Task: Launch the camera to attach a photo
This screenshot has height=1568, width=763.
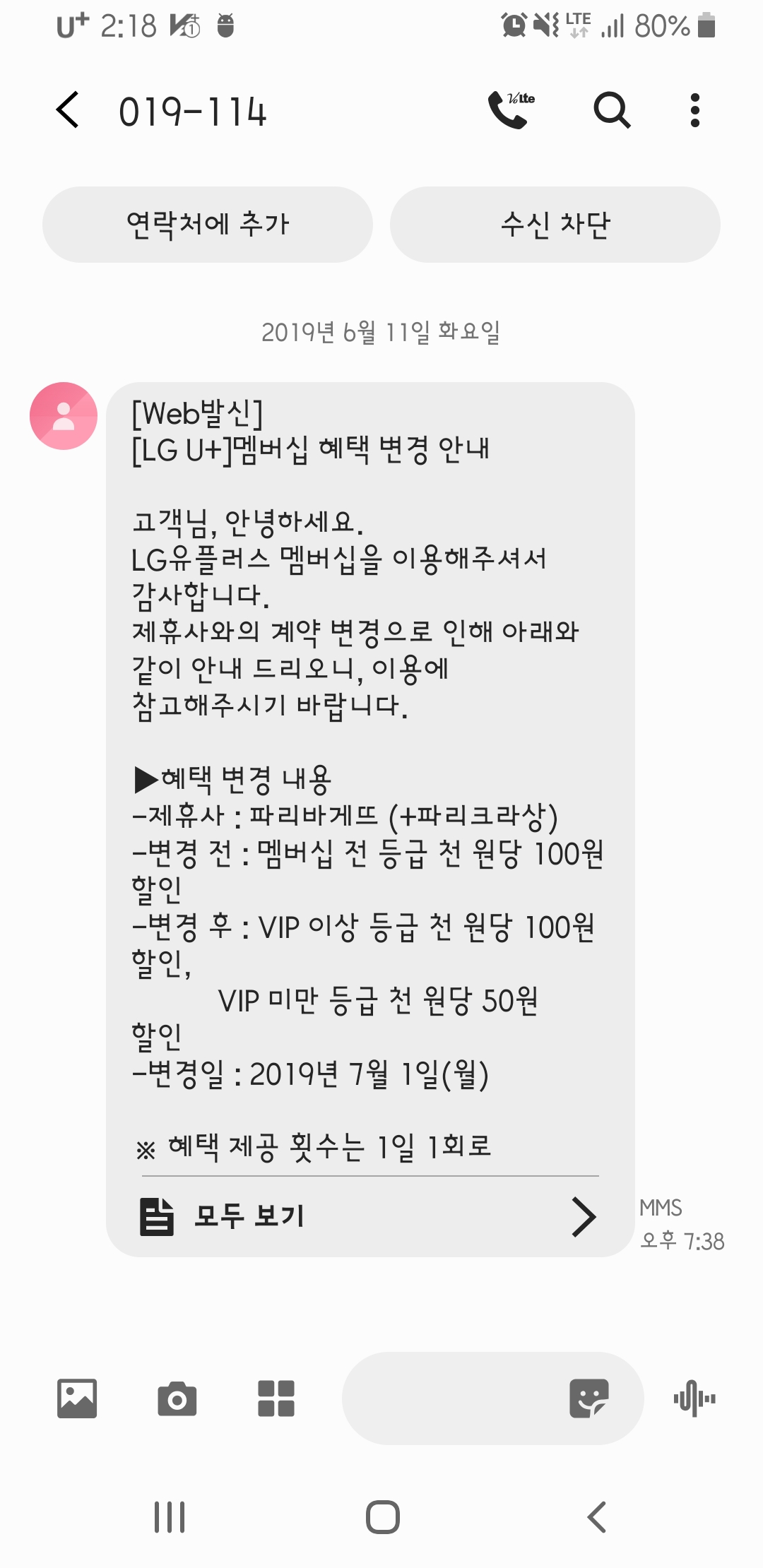Action: (177, 1398)
